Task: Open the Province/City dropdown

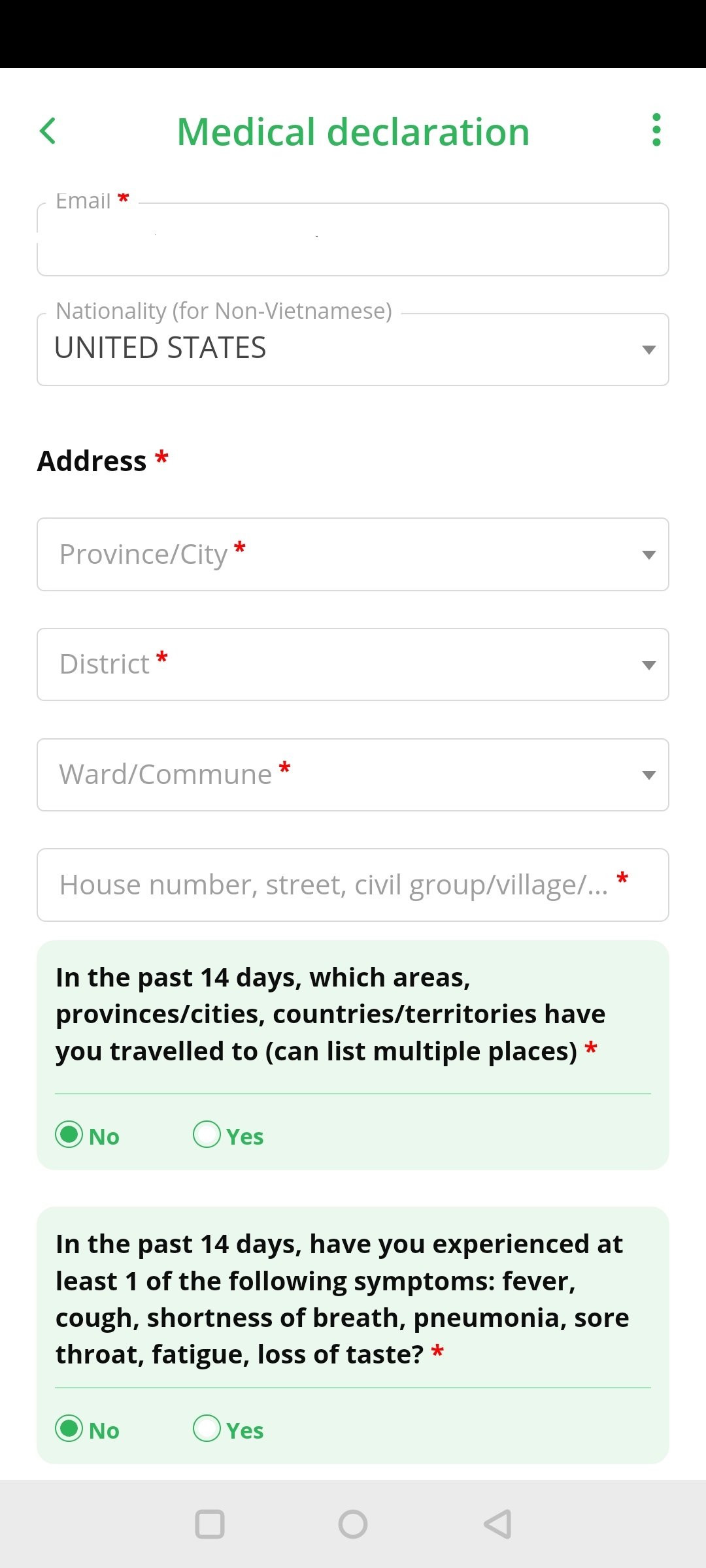Action: tap(353, 555)
